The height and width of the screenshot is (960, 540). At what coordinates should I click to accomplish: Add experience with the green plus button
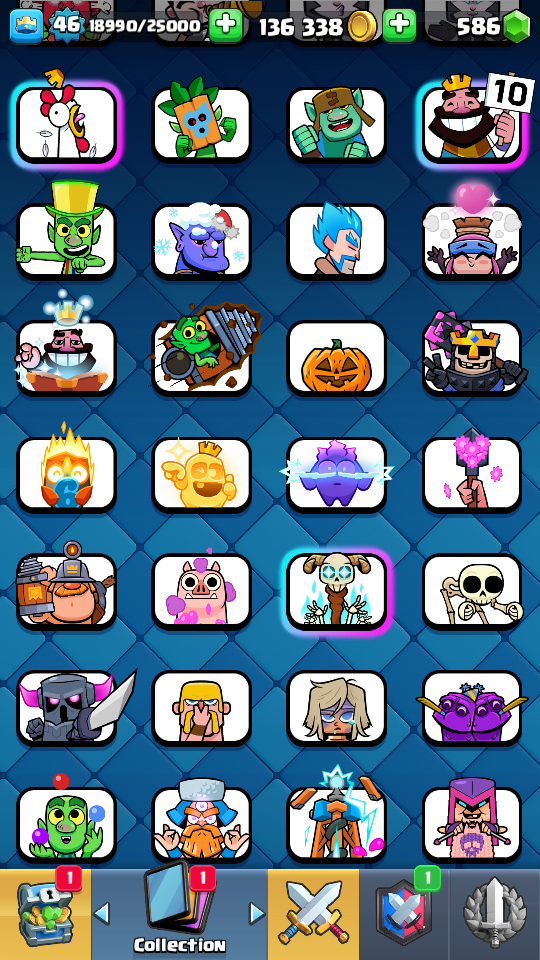coord(226,26)
